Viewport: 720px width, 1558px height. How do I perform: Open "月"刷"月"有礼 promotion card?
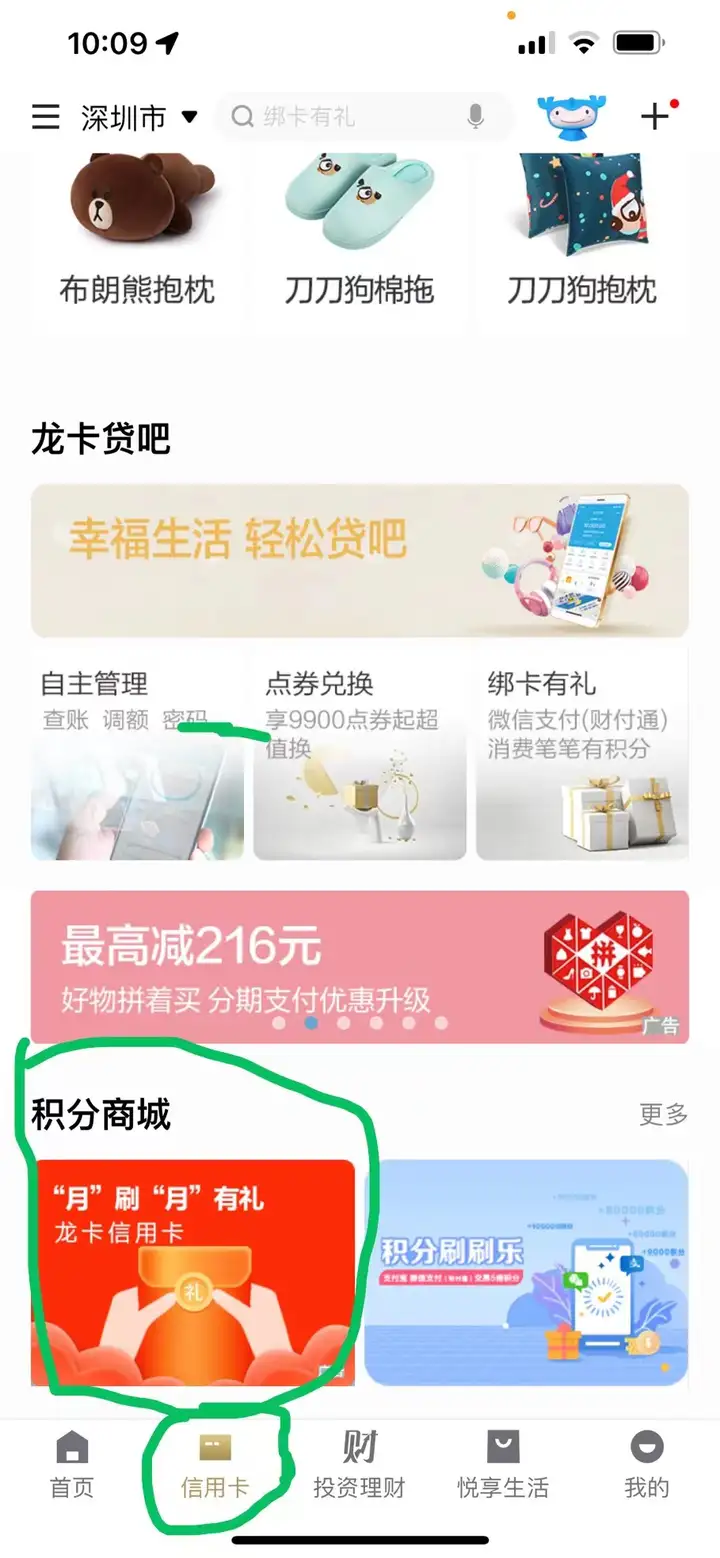[x=193, y=1272]
